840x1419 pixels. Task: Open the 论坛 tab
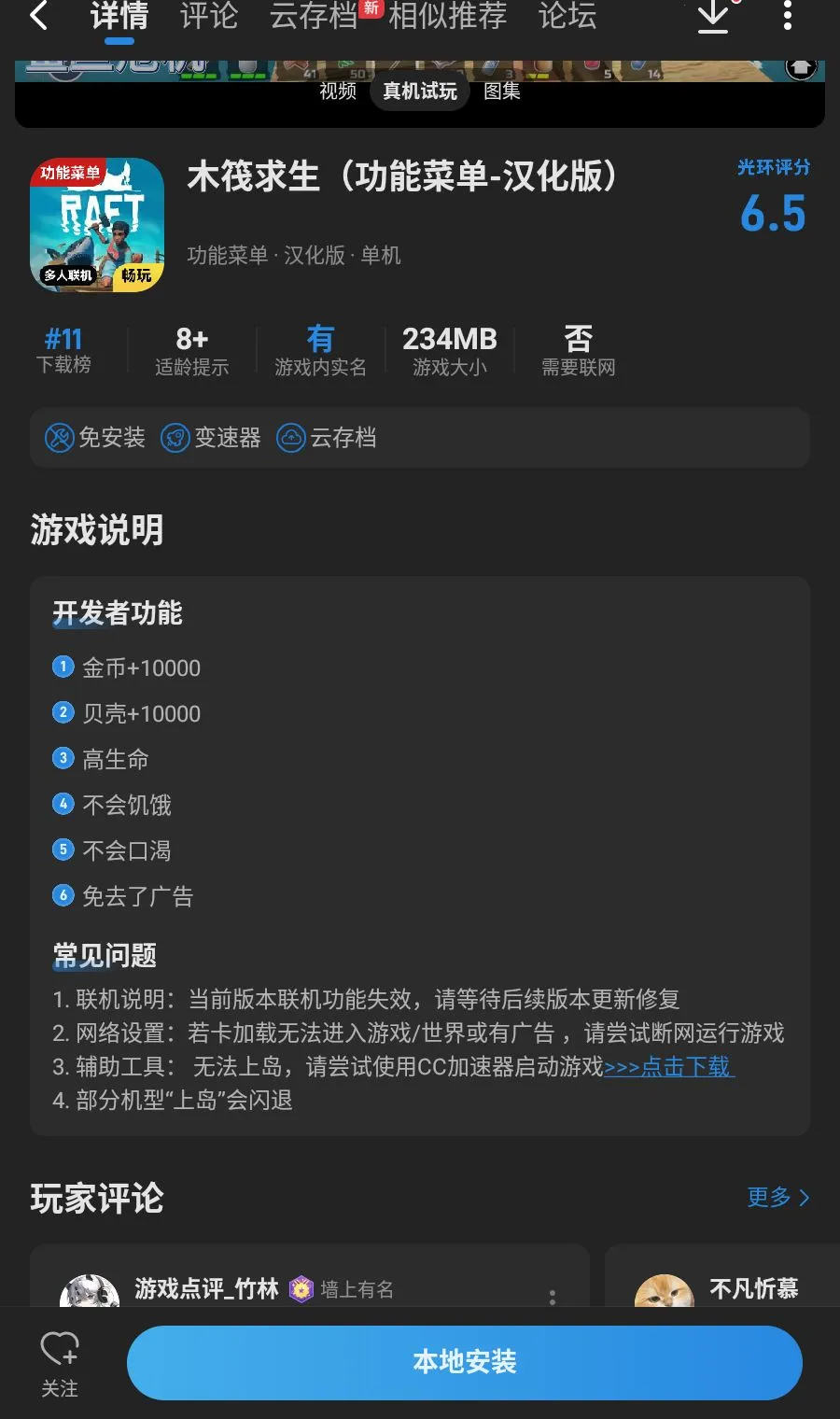pyautogui.click(x=567, y=16)
